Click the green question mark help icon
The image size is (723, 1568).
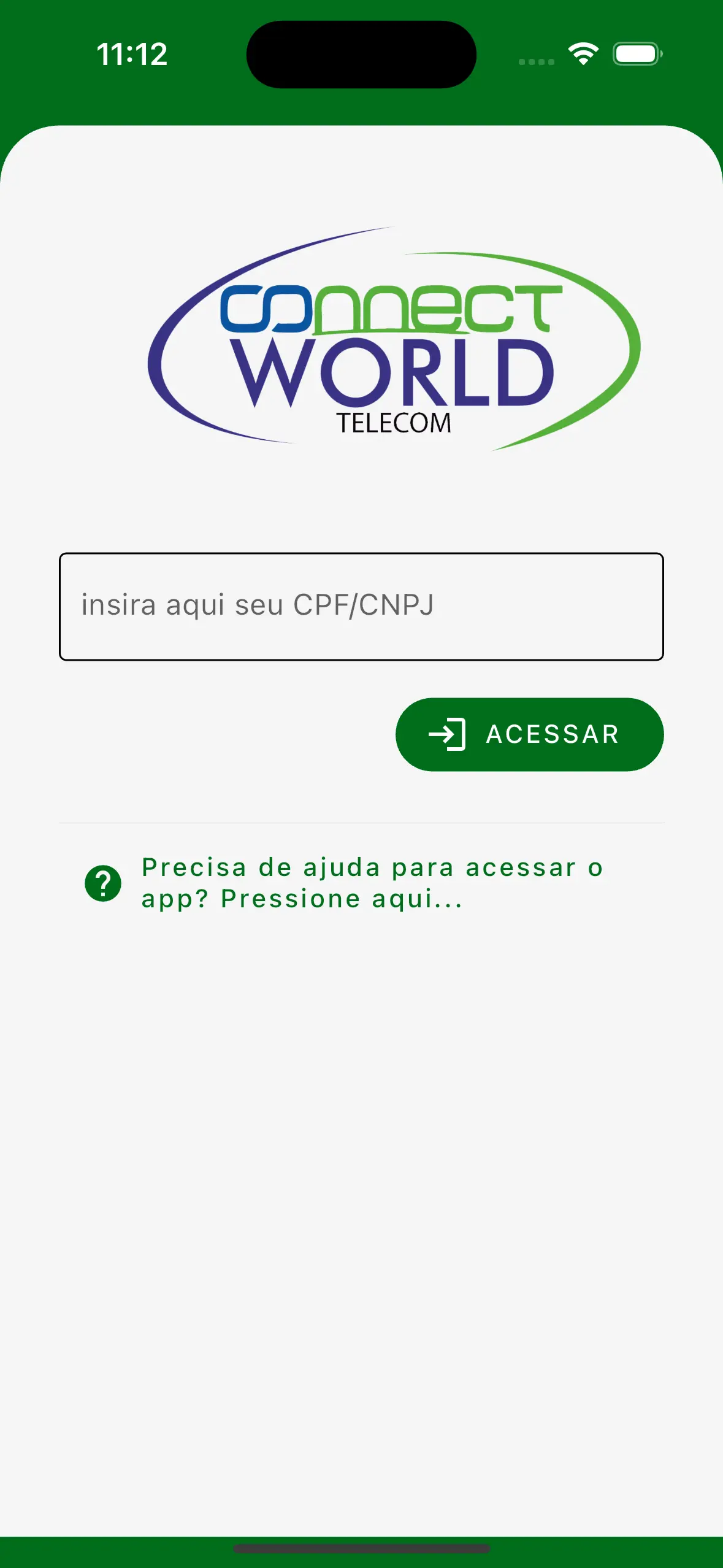pos(102,884)
